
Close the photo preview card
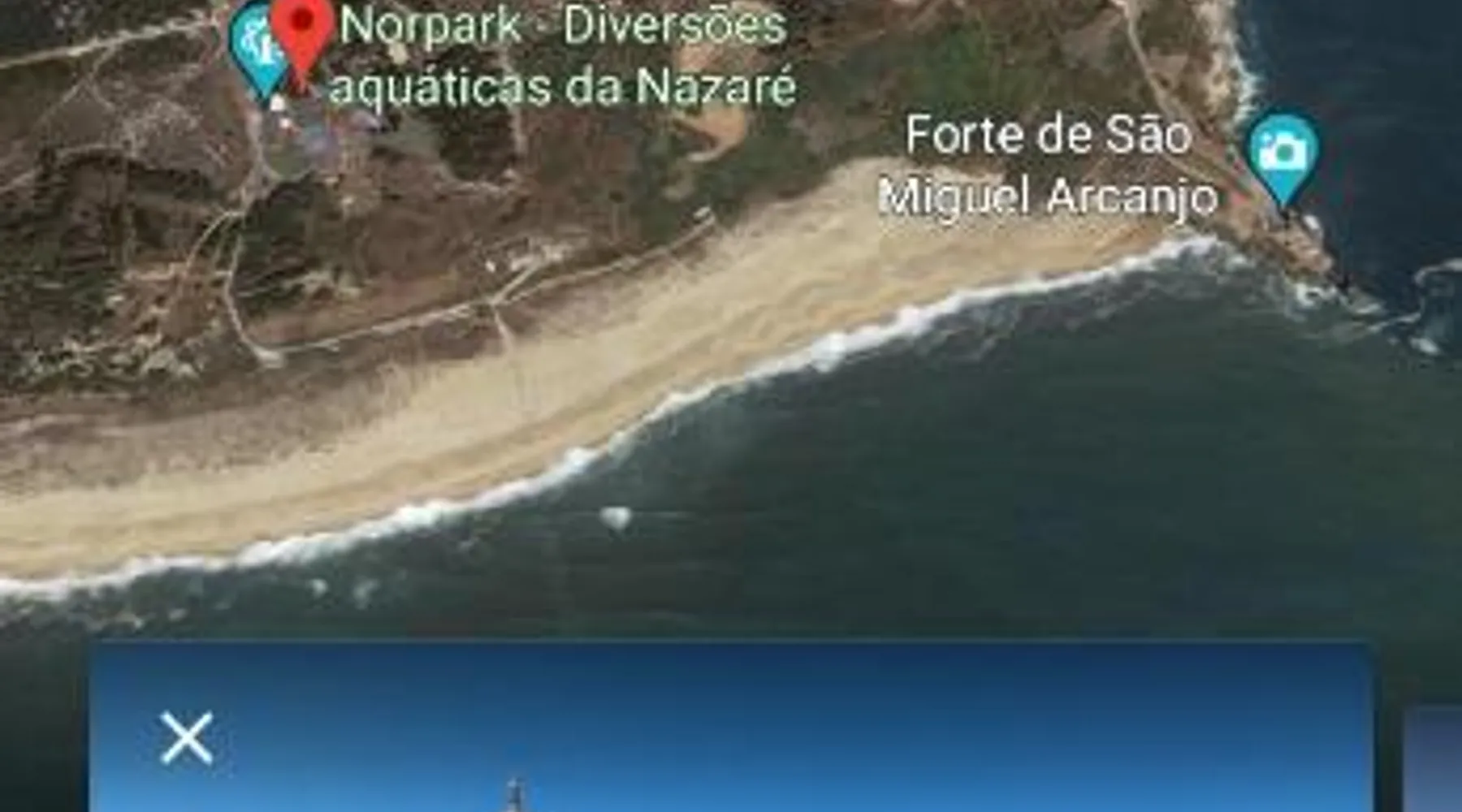coord(187,737)
